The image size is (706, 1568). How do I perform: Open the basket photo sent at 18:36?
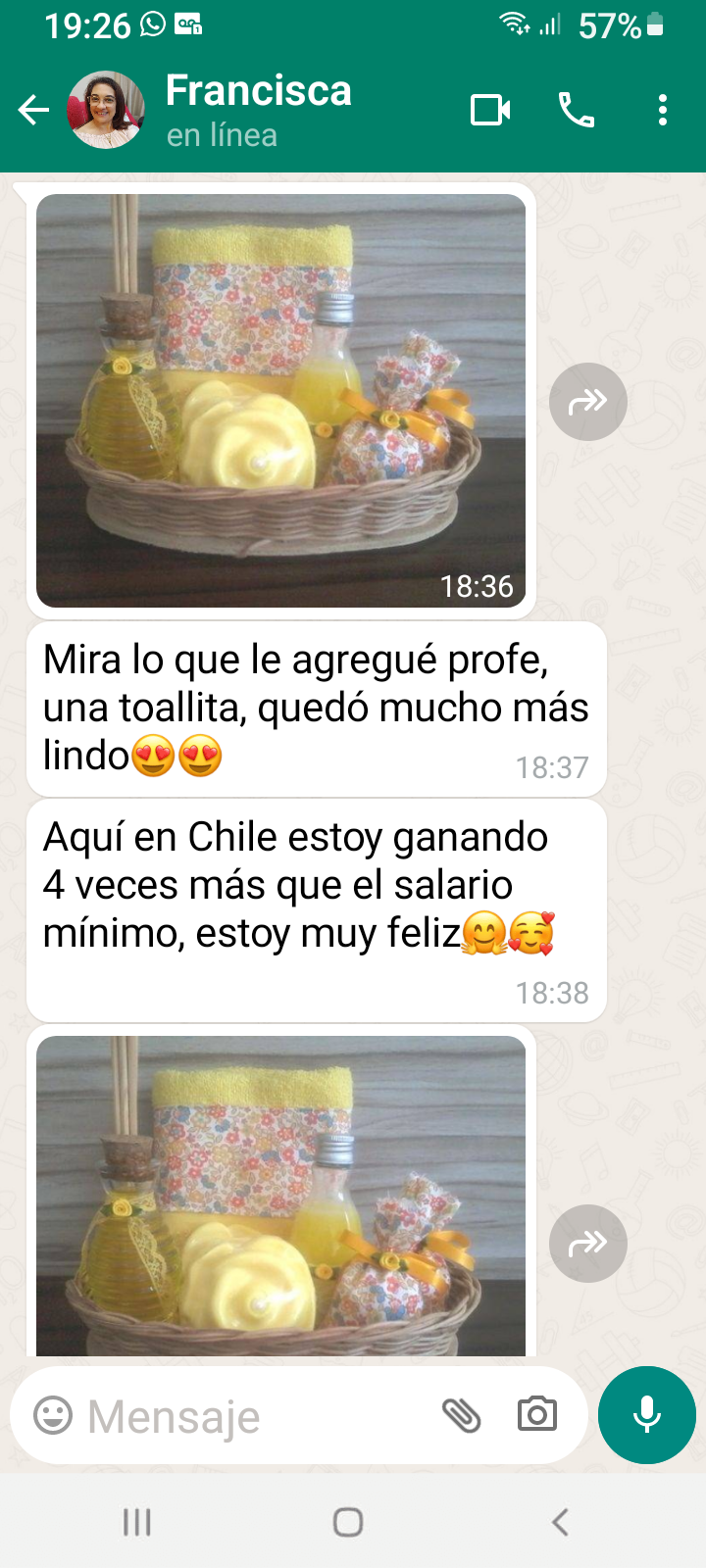280,400
